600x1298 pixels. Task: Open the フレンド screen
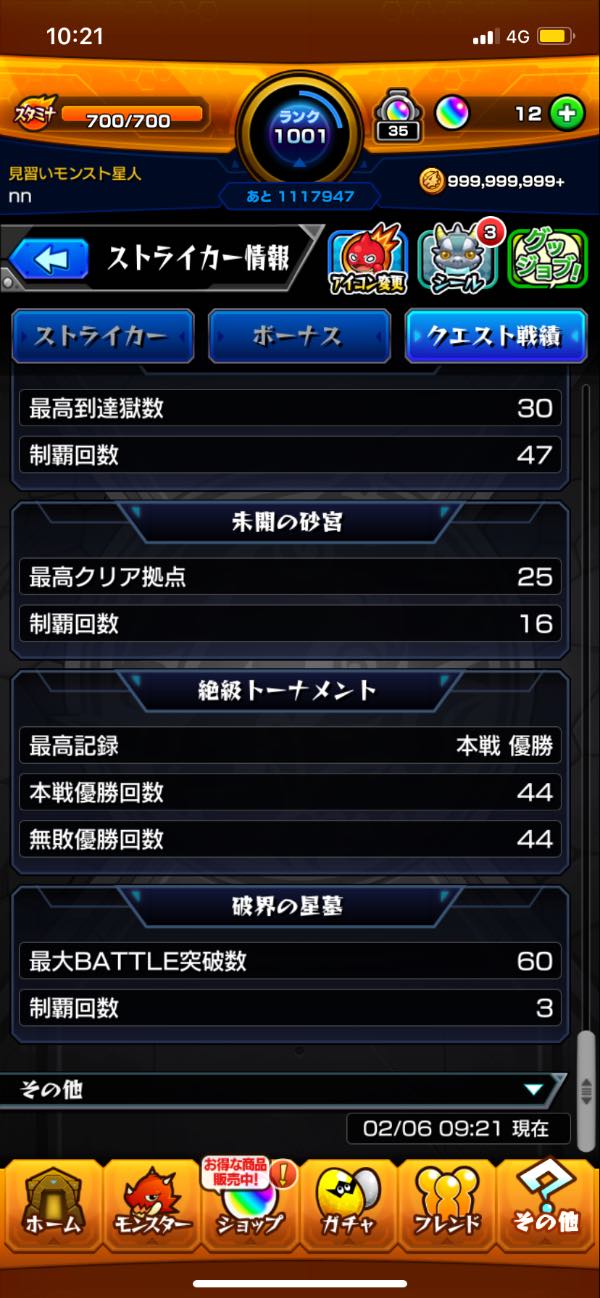(447, 1205)
